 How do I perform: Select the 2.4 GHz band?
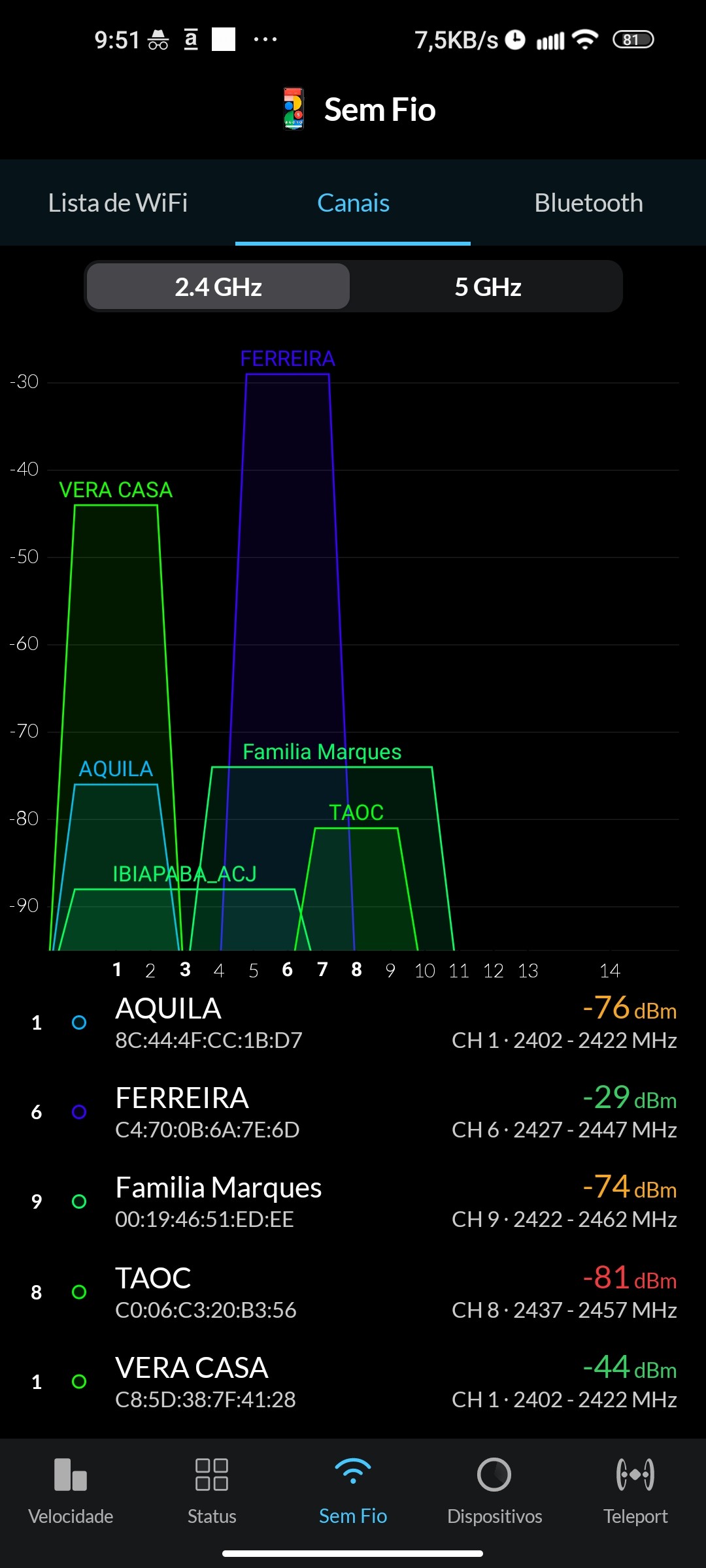(x=218, y=287)
